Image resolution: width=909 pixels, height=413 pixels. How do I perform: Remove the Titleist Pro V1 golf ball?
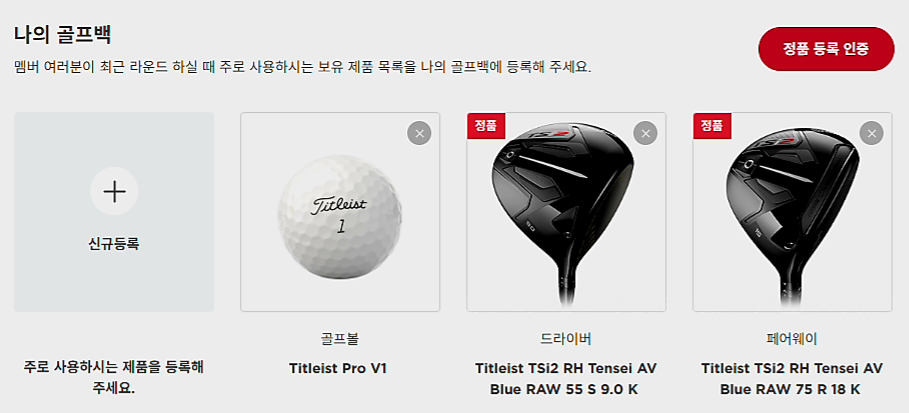pyautogui.click(x=420, y=132)
